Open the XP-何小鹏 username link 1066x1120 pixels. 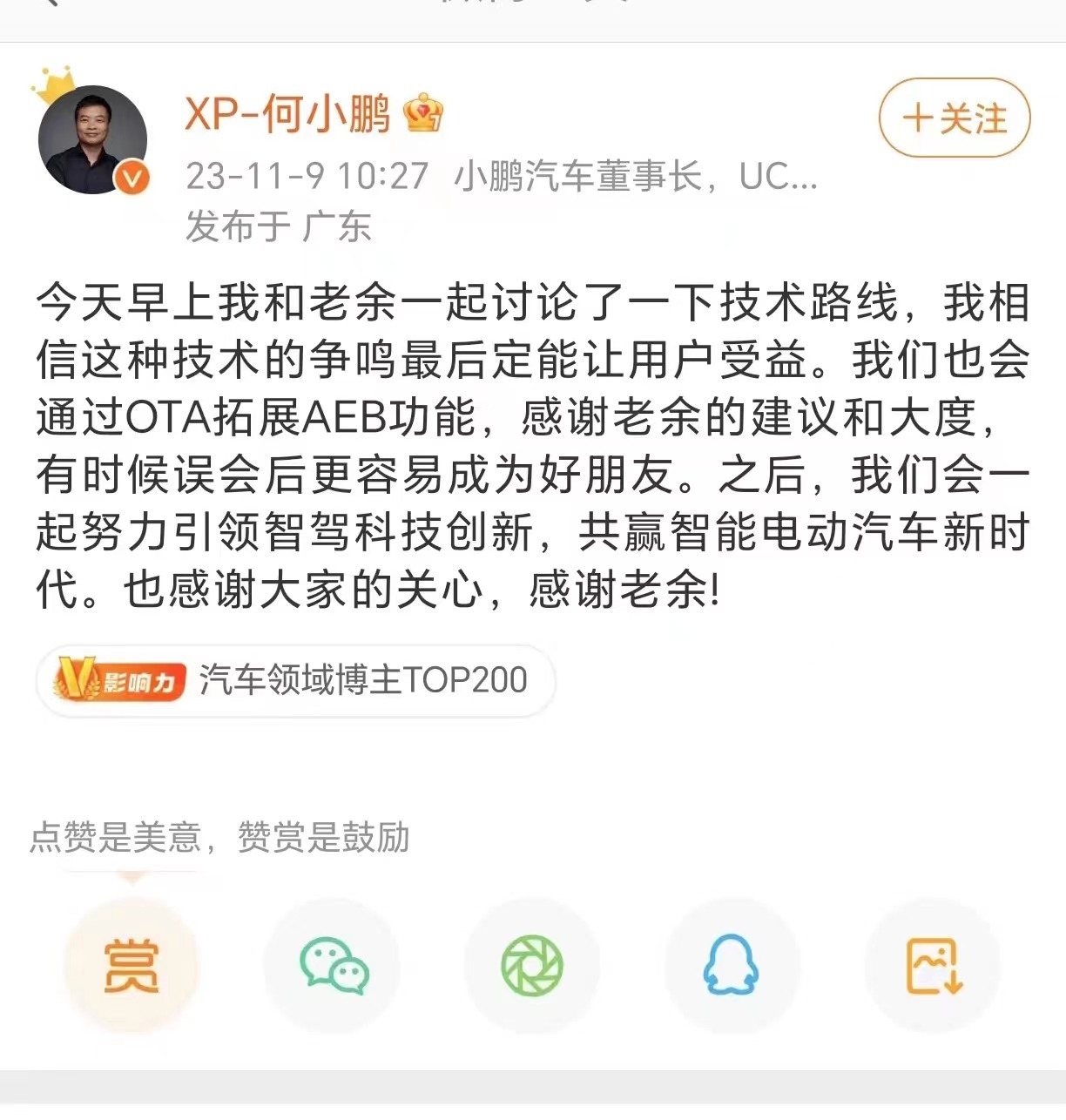[x=287, y=113]
